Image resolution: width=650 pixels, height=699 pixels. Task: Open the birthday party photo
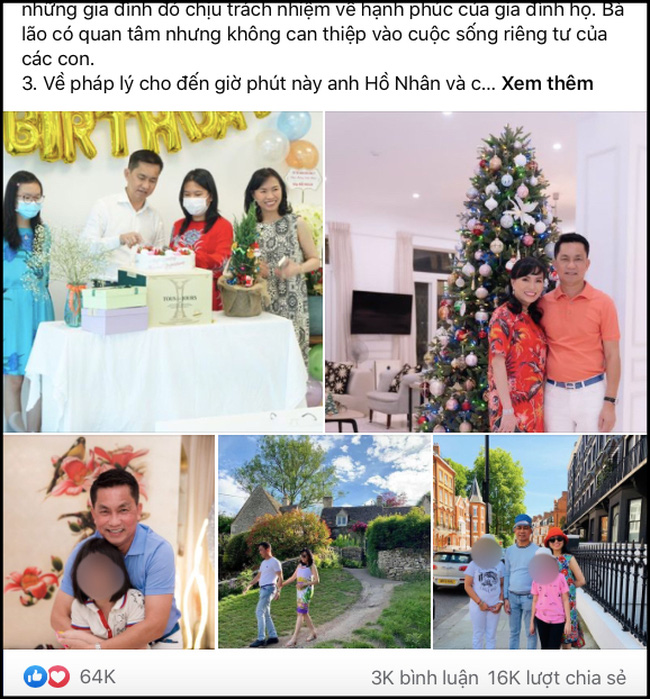tap(163, 270)
